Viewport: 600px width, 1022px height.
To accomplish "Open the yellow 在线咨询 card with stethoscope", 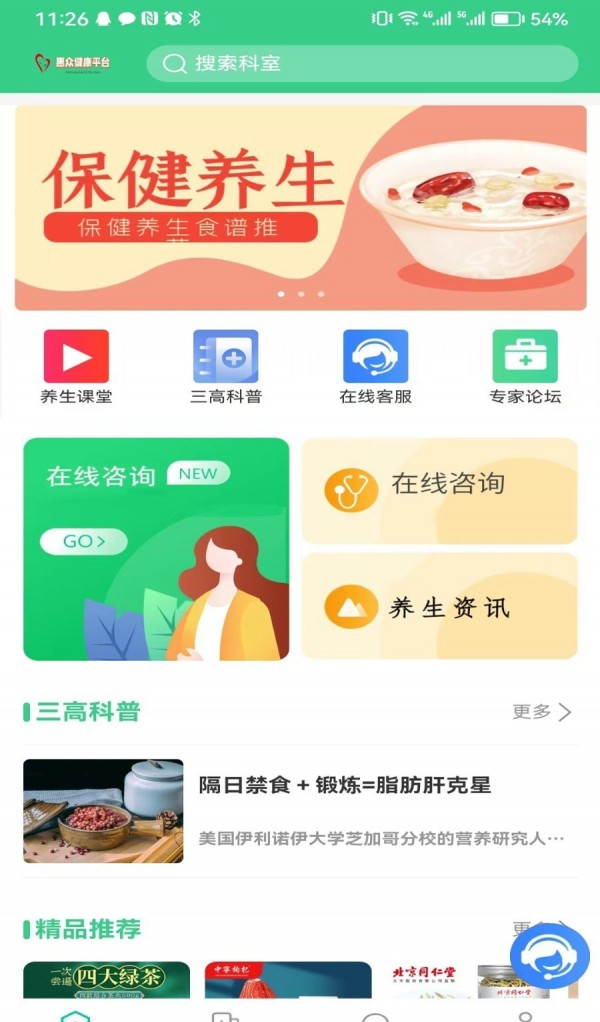I will point(440,490).
